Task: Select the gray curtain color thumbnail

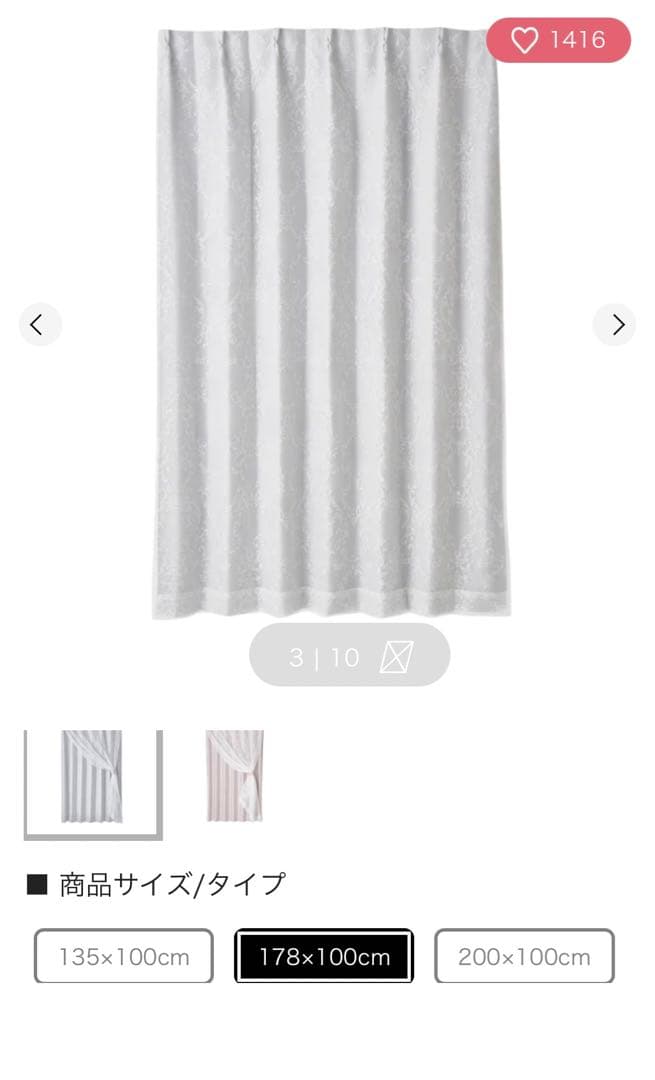Action: click(x=92, y=779)
